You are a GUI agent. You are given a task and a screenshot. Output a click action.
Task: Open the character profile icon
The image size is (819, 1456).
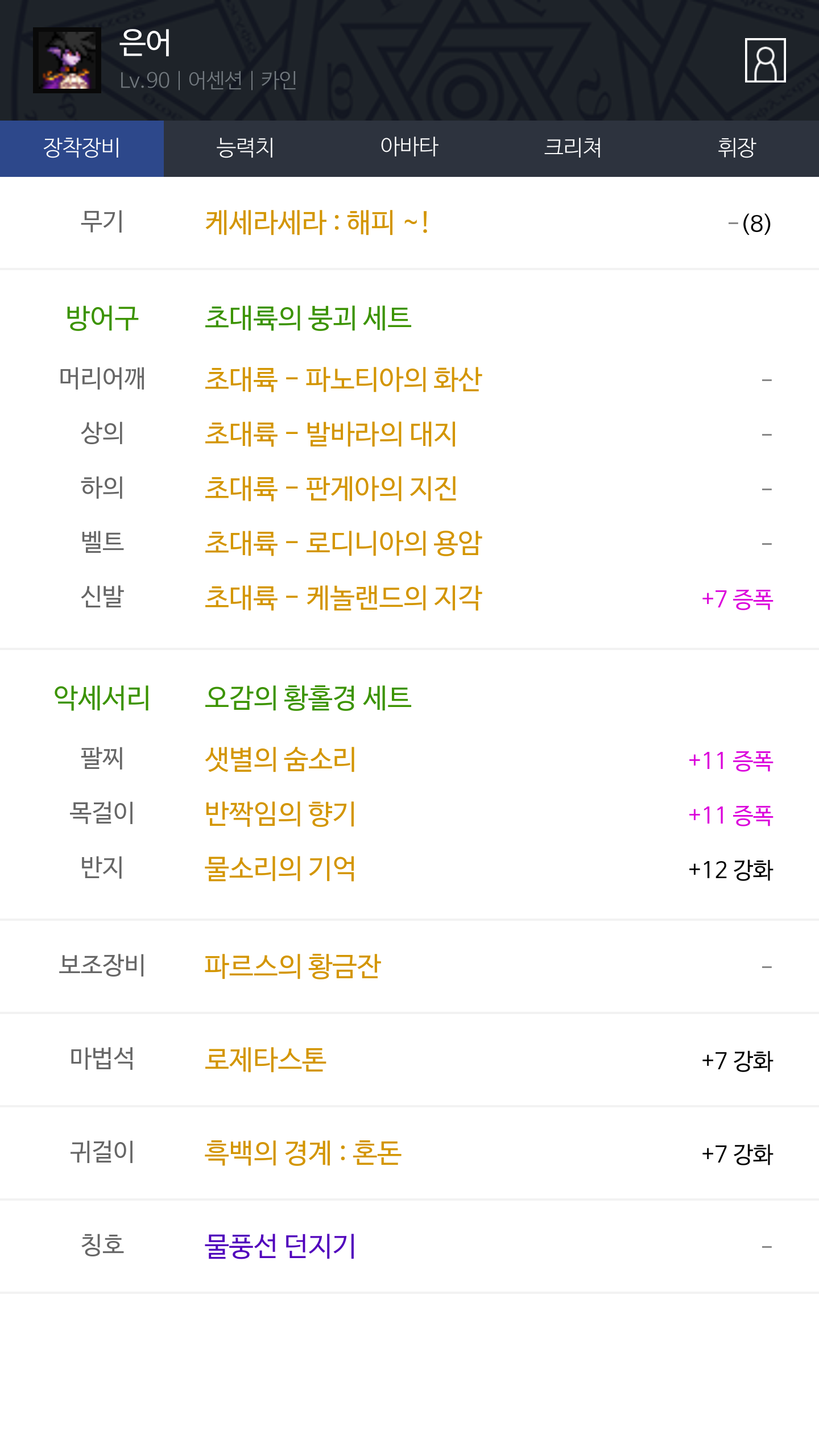pos(765,60)
